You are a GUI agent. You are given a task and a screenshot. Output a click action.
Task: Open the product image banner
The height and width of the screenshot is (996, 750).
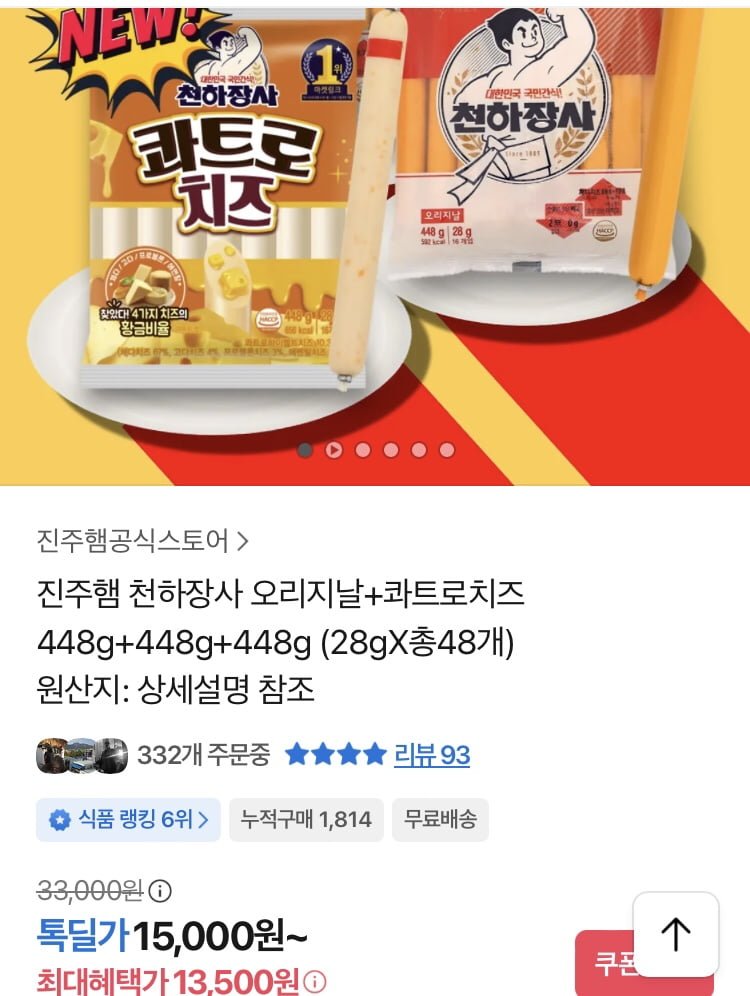tap(375, 220)
